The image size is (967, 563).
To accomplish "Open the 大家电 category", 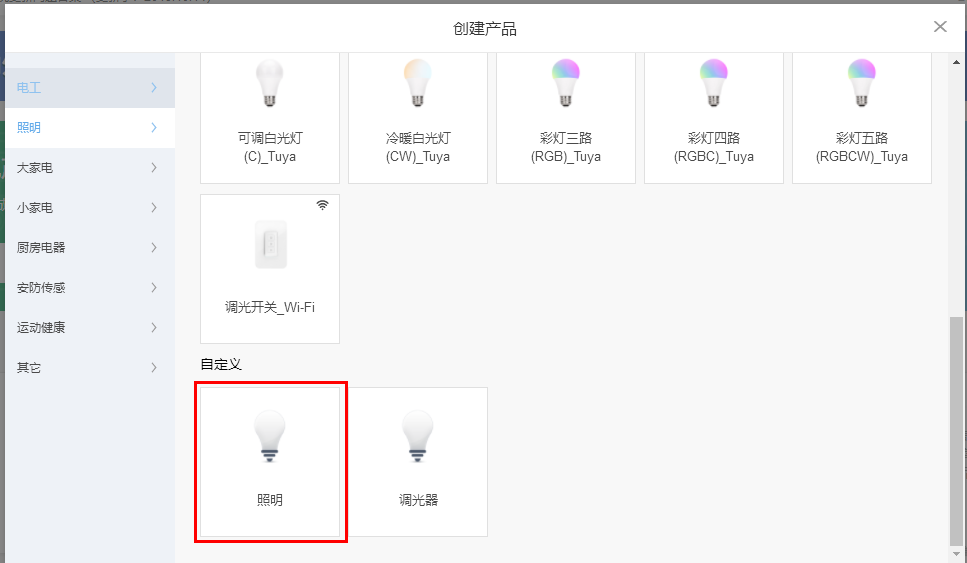I will coord(87,168).
